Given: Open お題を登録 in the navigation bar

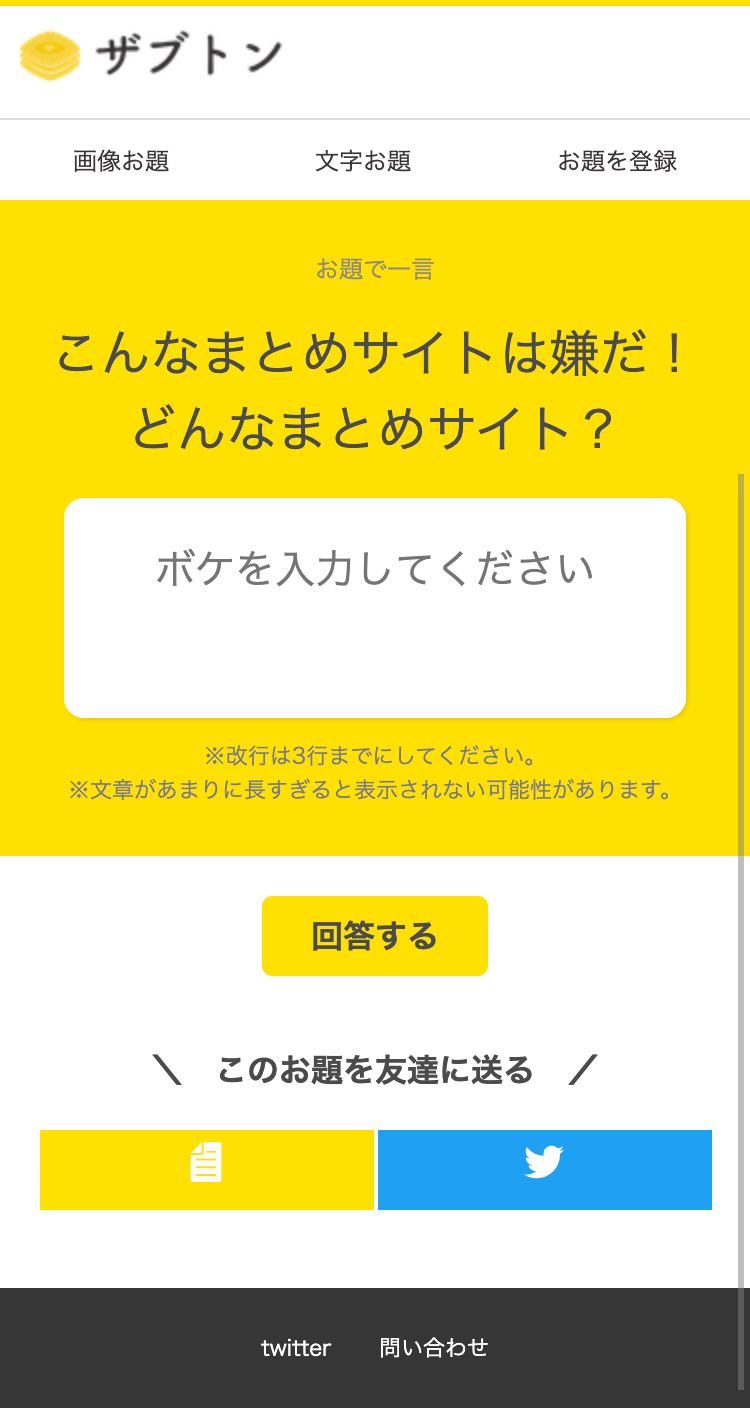Looking at the screenshot, I should coord(618,160).
